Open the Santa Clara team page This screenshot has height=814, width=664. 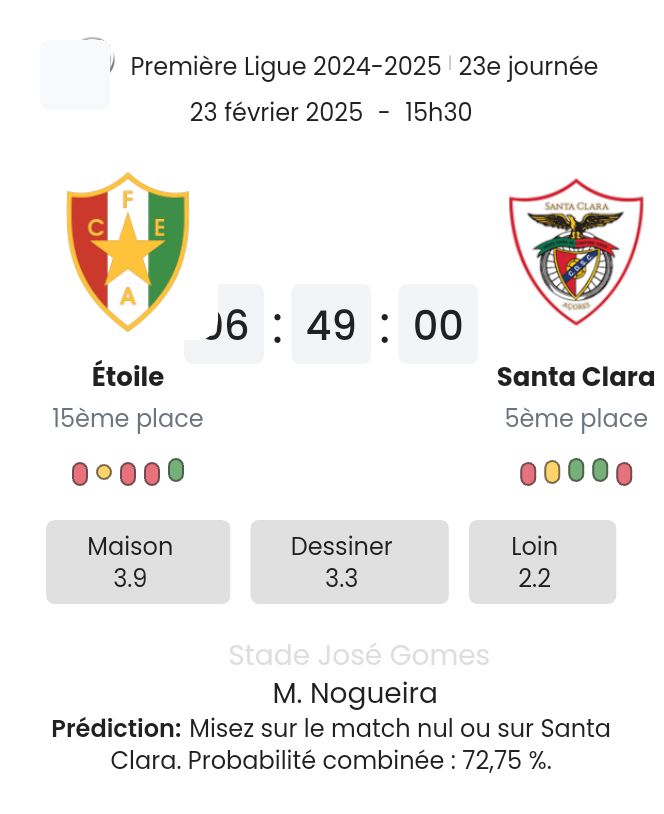(x=575, y=377)
